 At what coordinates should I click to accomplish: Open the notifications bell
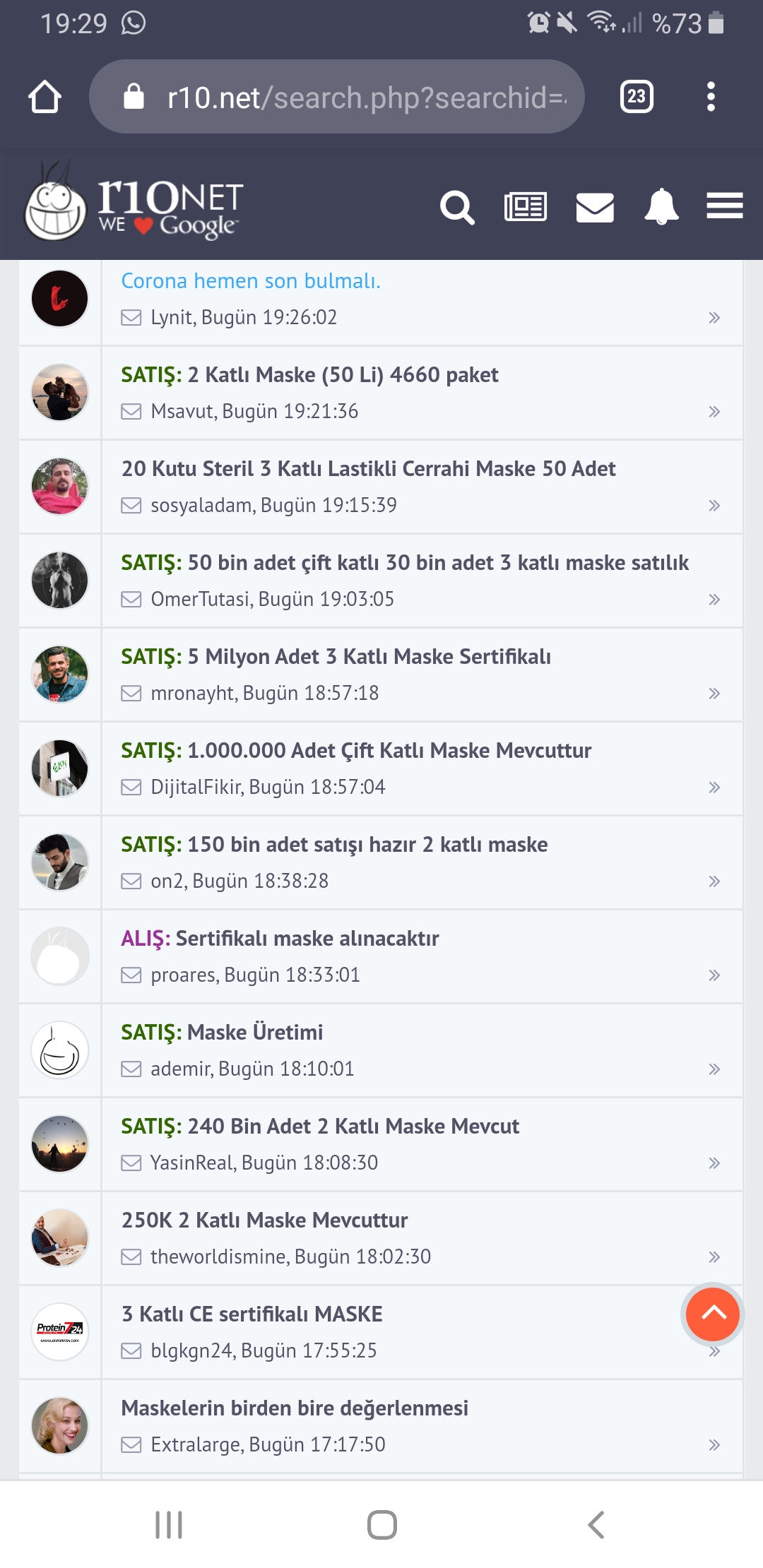[661, 207]
